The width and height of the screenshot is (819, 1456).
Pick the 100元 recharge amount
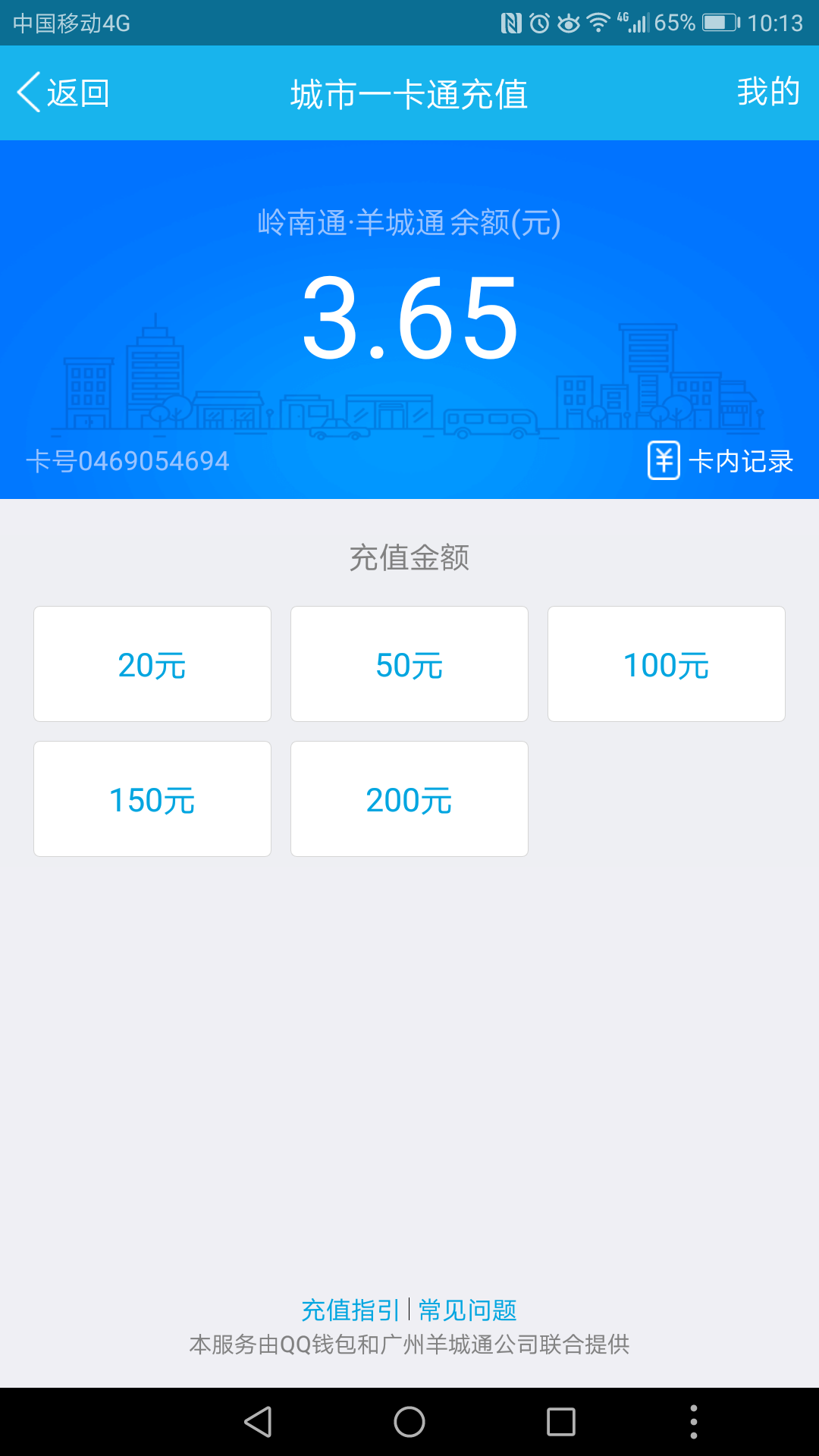click(x=666, y=664)
